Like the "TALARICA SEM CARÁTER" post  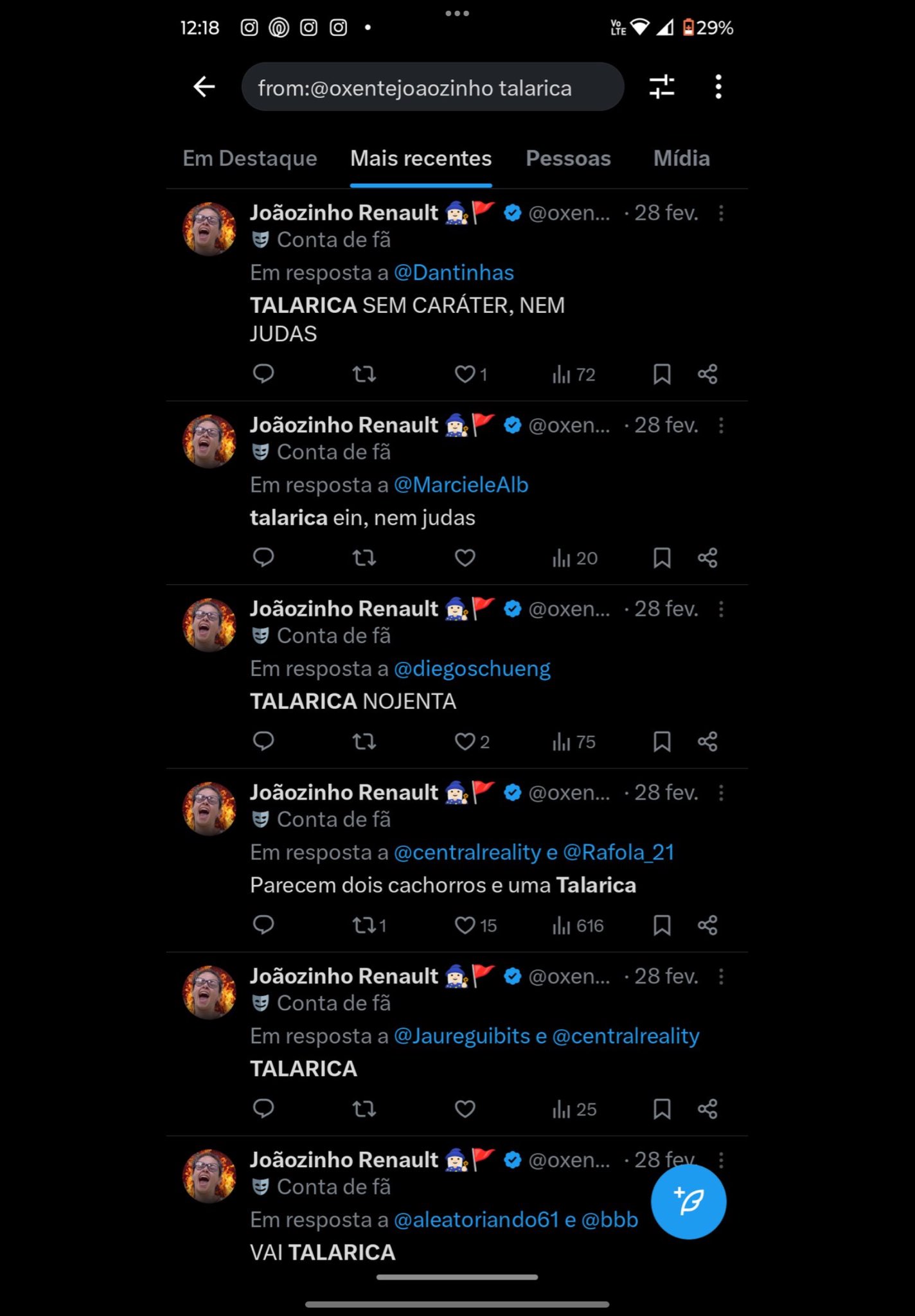(x=465, y=374)
